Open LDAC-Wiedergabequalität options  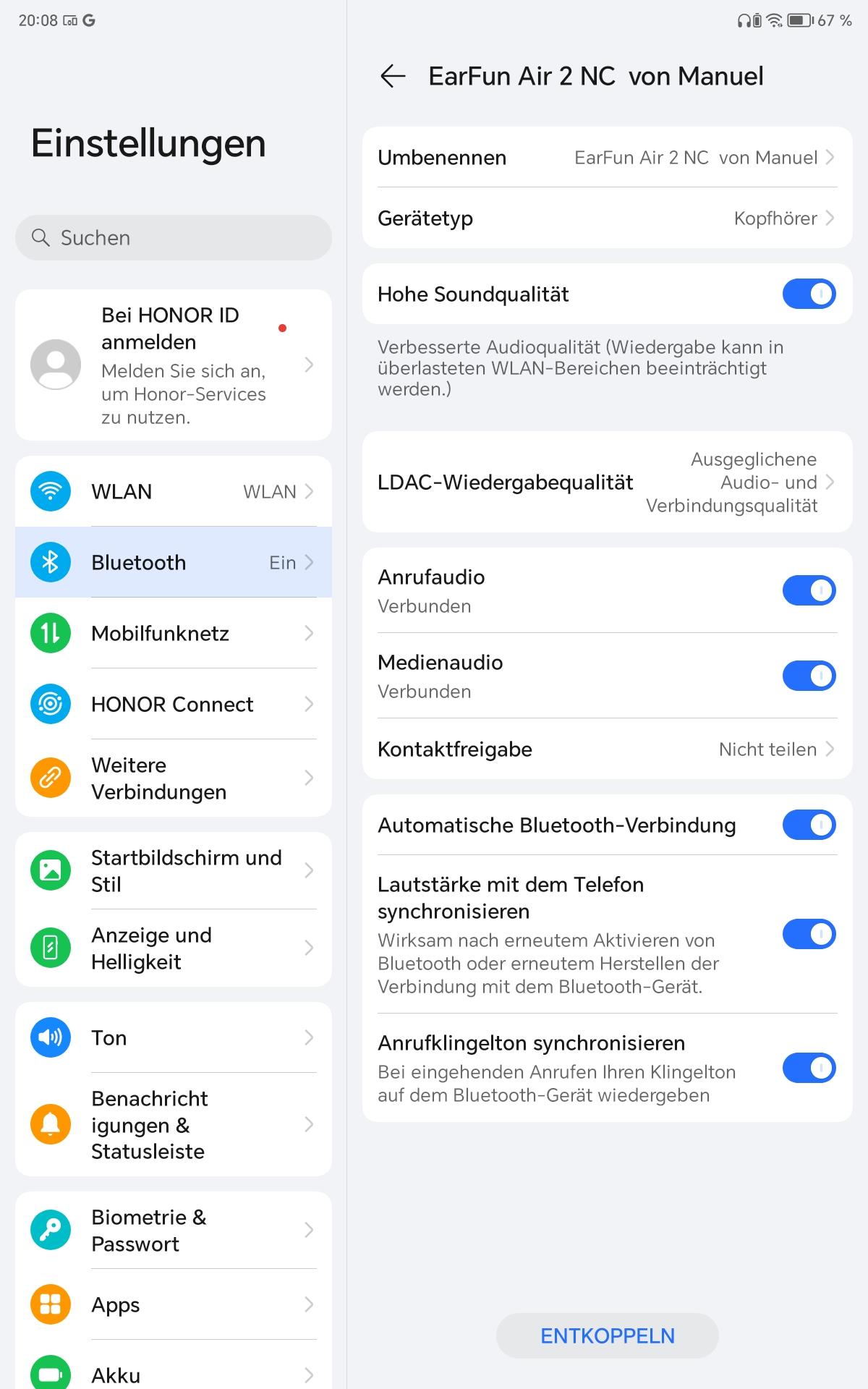coord(608,482)
